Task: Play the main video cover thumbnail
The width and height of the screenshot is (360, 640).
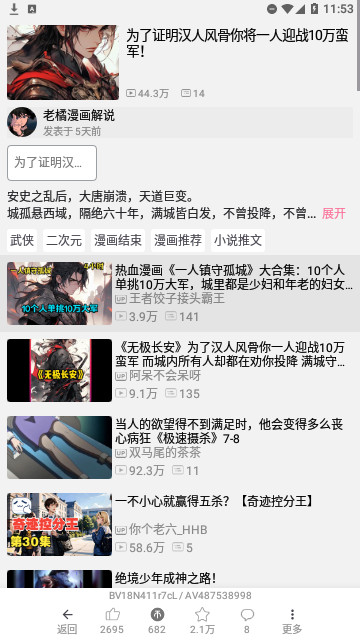Action: click(63, 62)
